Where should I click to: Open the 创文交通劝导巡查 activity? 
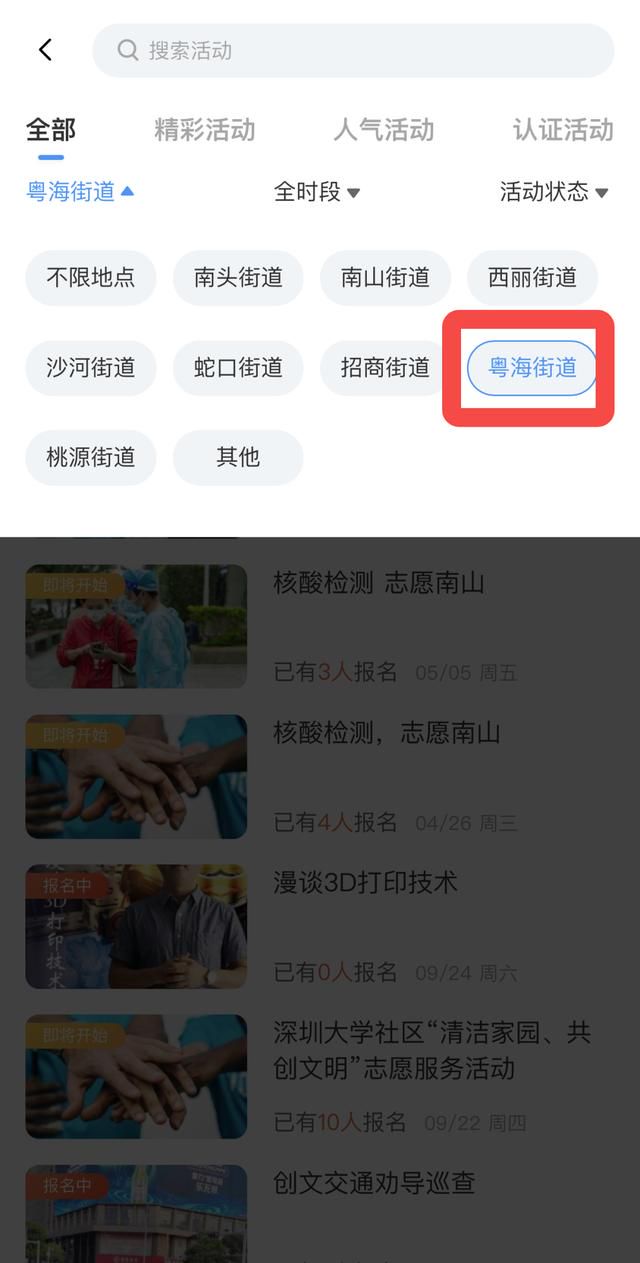[320, 1212]
